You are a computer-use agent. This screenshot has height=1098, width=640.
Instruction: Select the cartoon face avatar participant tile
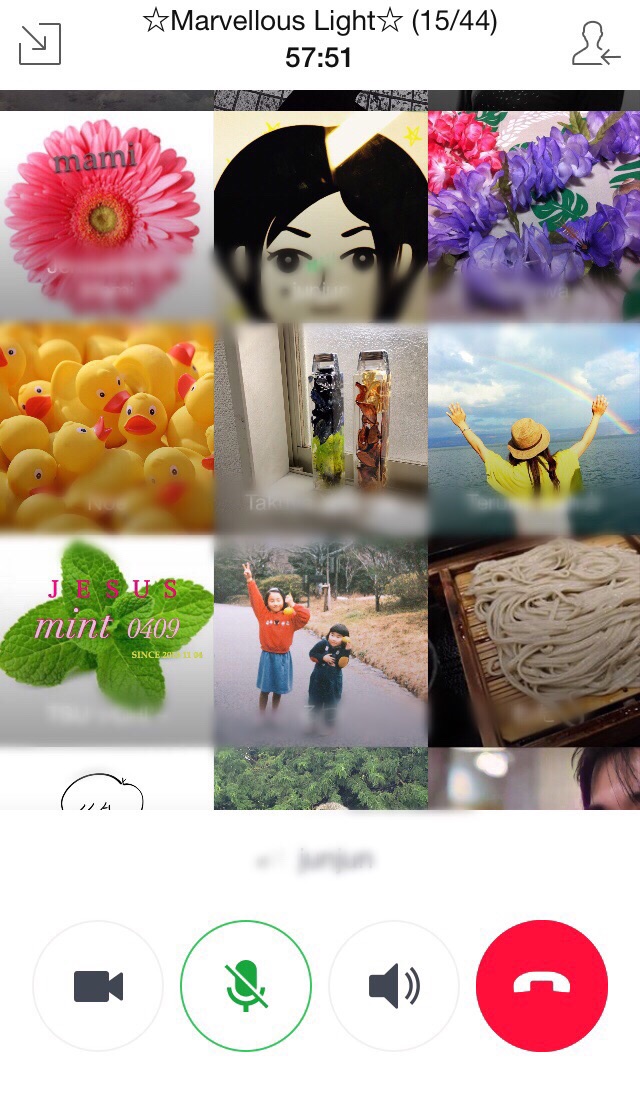pyautogui.click(x=320, y=214)
